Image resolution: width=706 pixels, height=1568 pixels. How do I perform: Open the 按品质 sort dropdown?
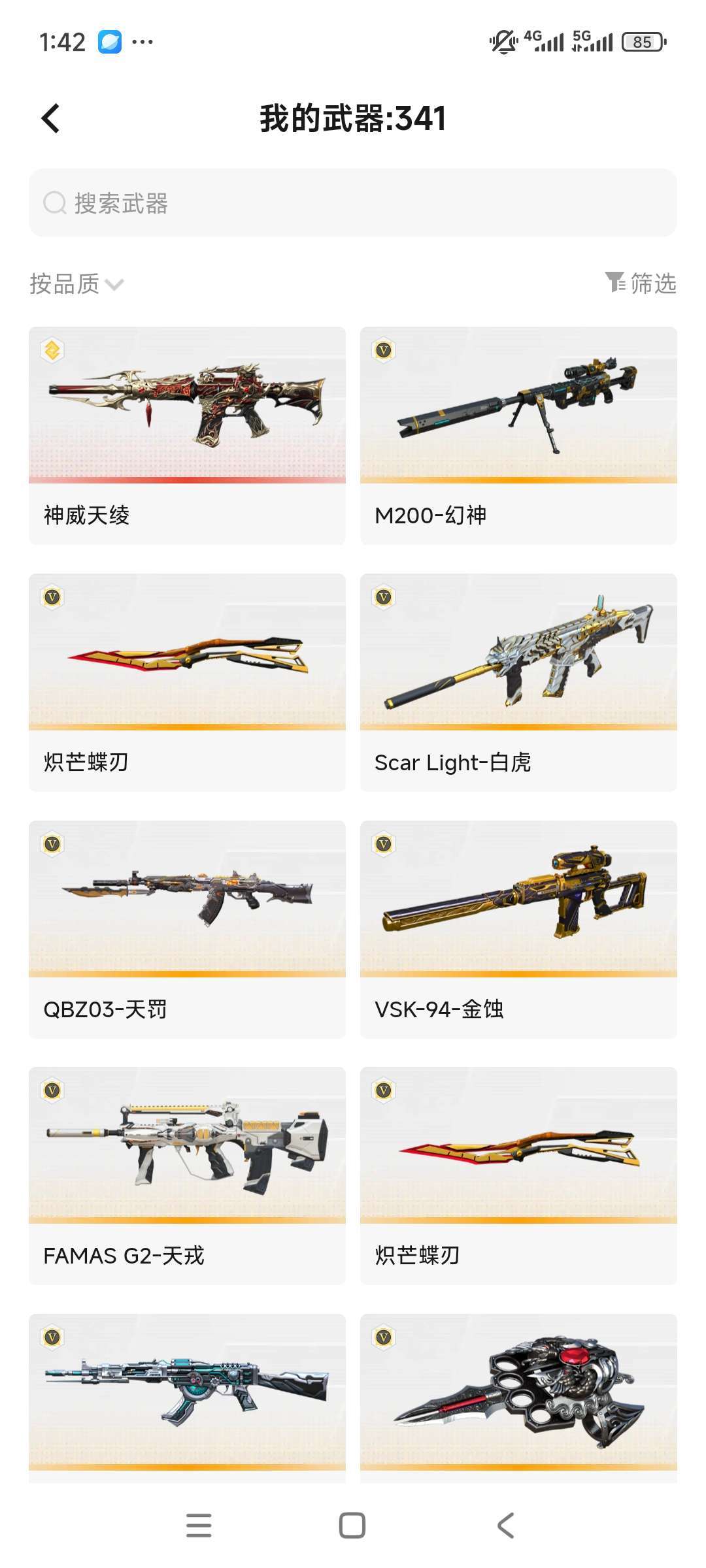coord(65,284)
